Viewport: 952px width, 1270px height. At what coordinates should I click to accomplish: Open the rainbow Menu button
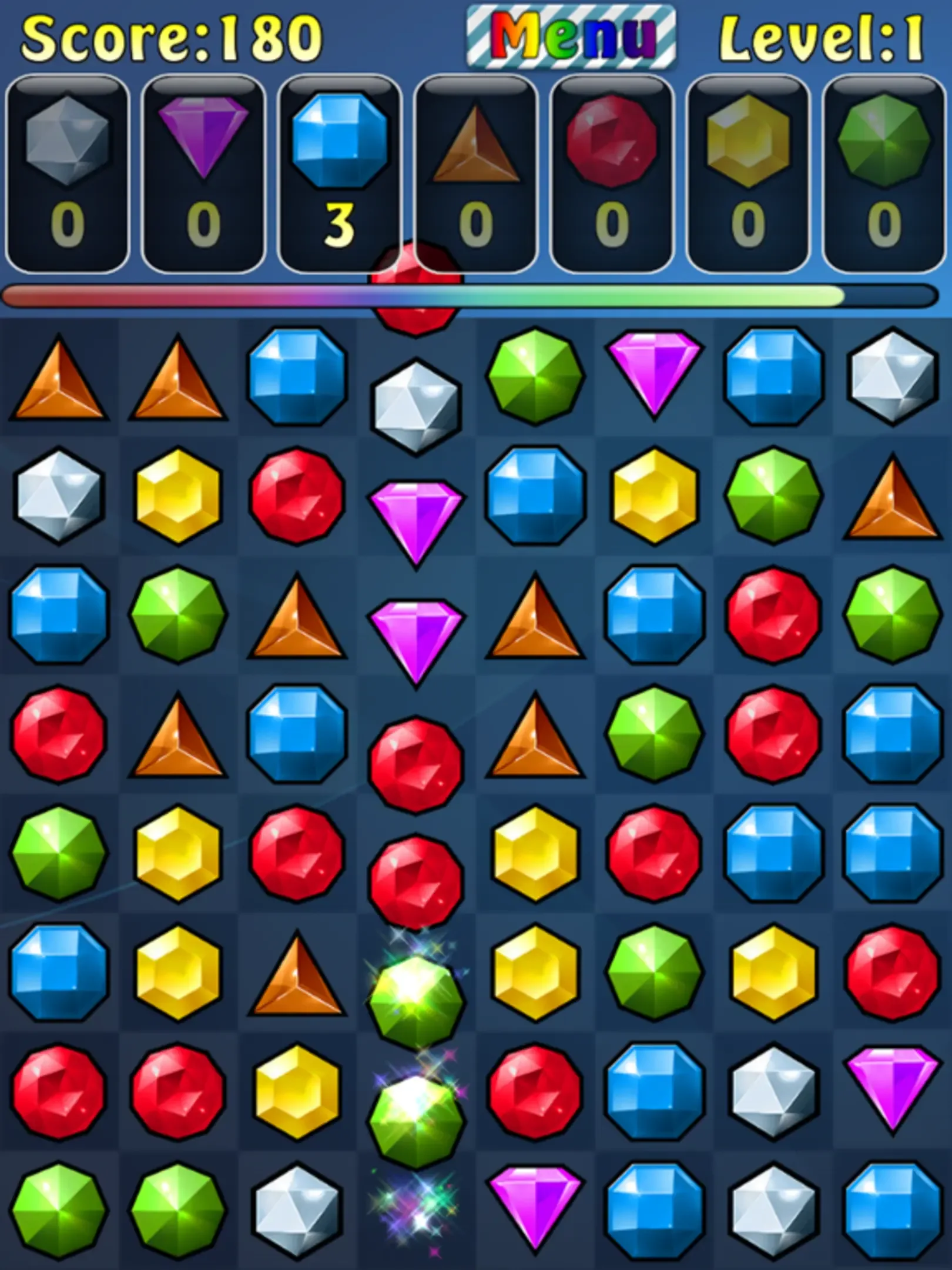pos(571,36)
